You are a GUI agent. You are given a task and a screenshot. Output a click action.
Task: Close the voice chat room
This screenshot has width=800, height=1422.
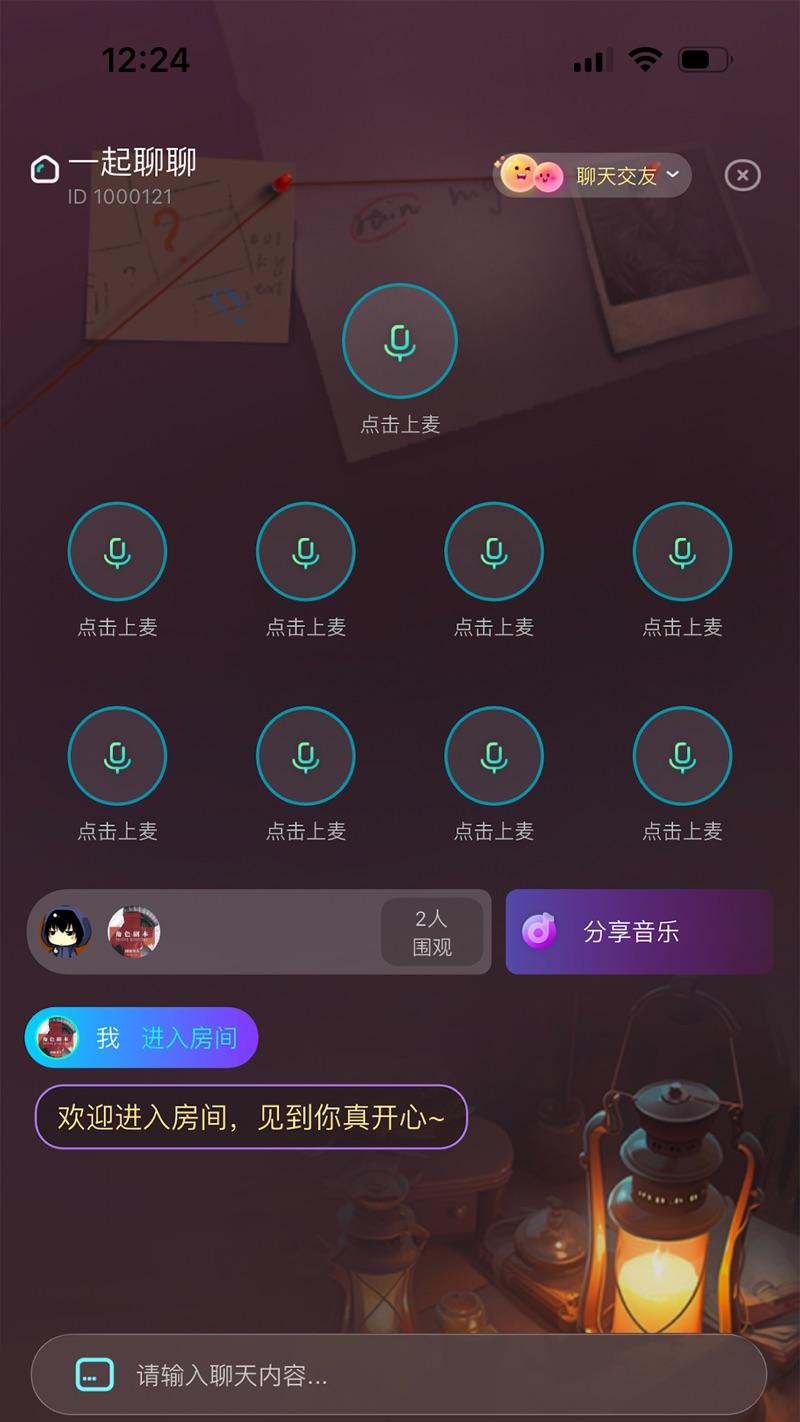click(x=742, y=175)
